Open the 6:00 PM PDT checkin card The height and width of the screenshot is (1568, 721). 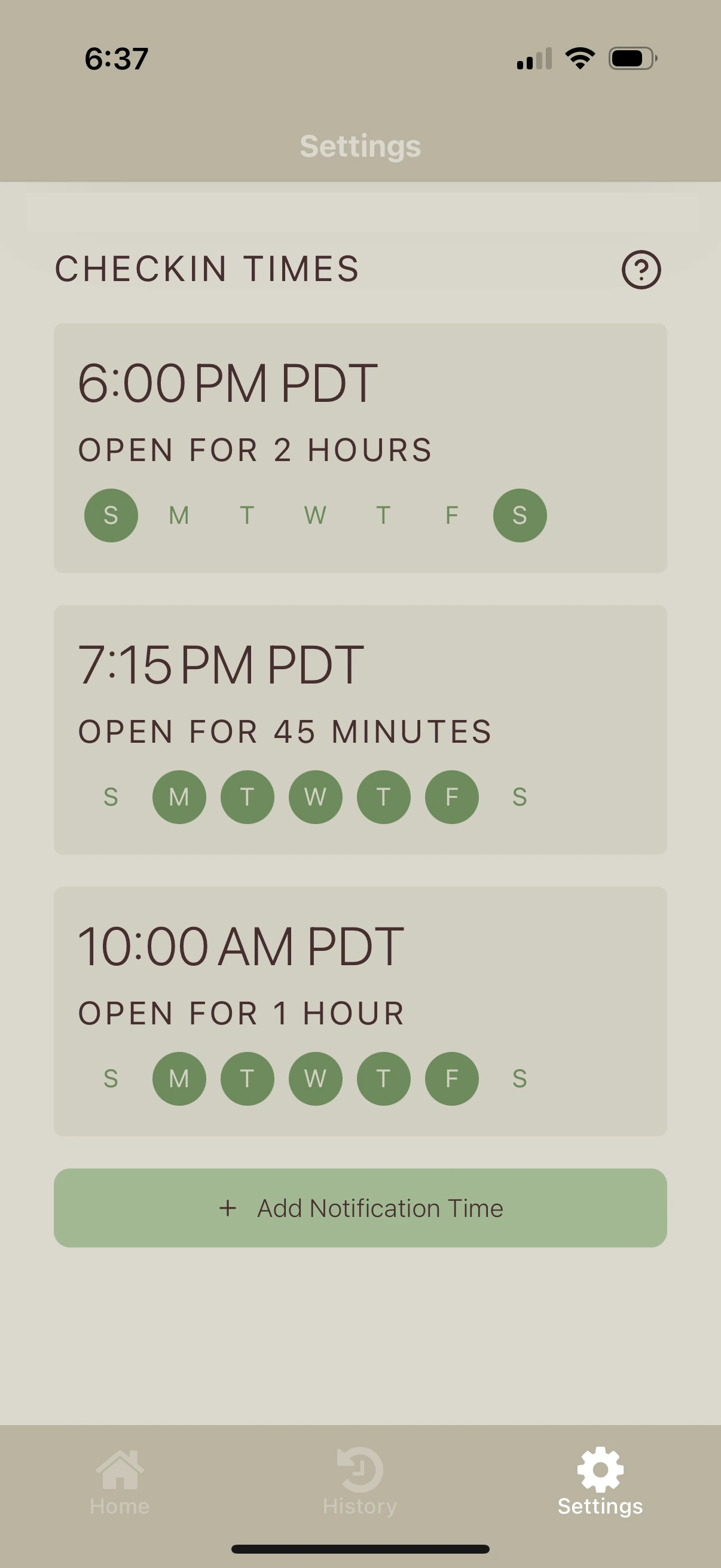tap(360, 402)
